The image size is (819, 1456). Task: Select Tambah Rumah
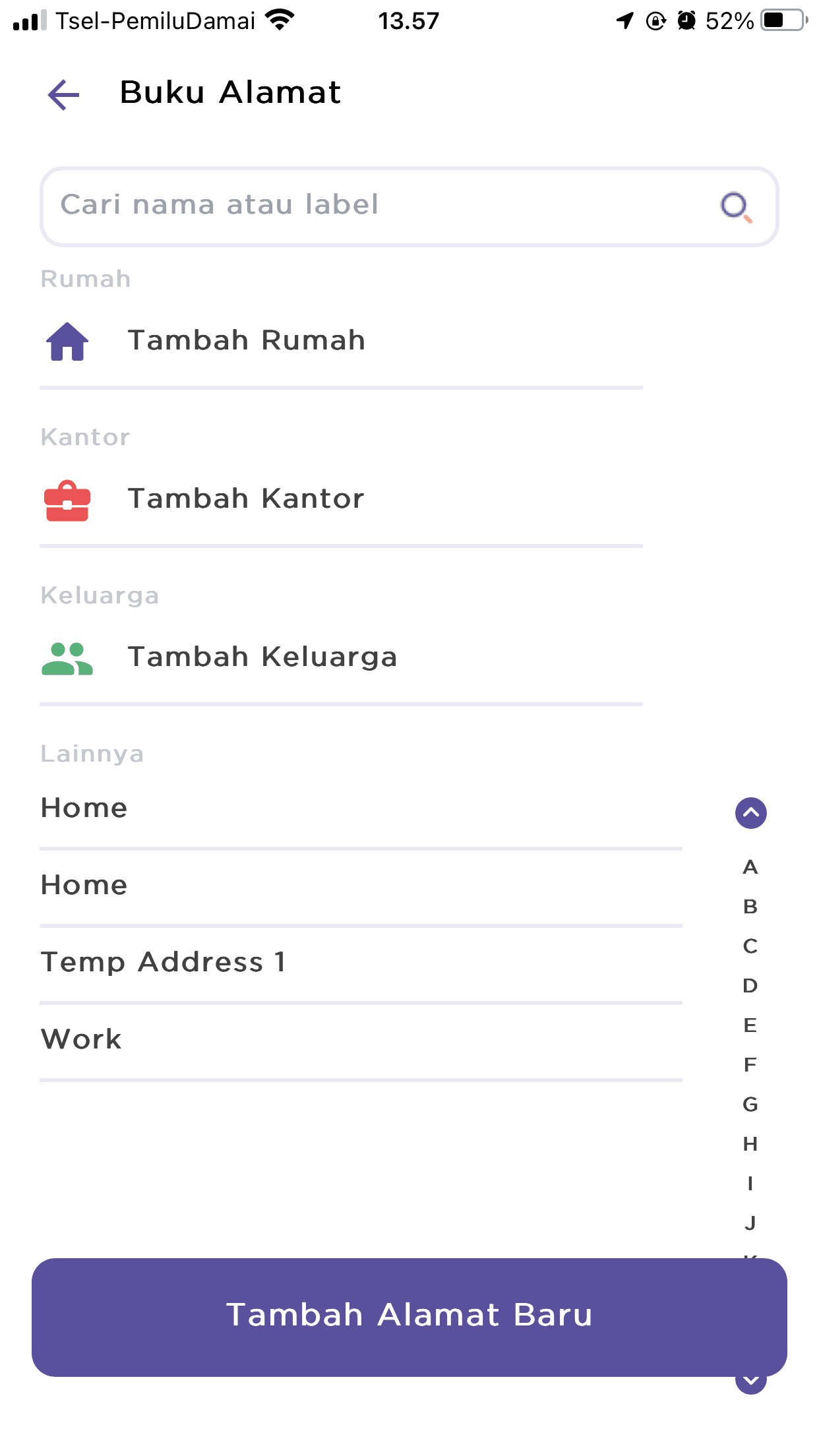click(246, 341)
